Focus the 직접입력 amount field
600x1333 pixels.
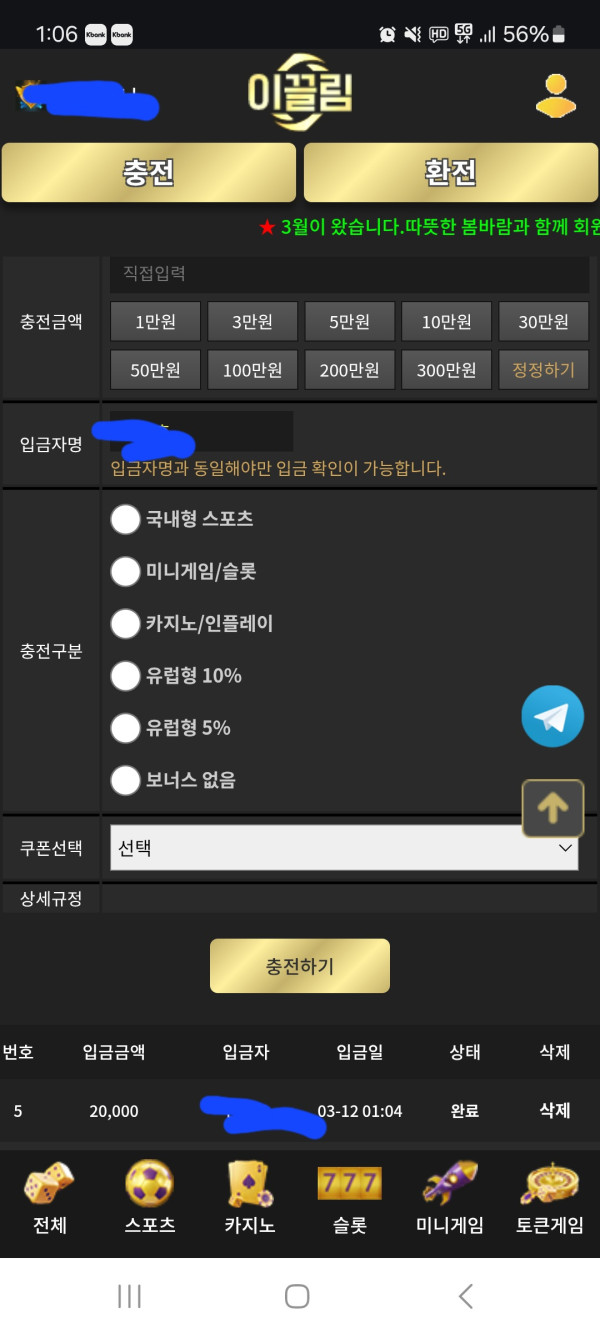point(349,274)
